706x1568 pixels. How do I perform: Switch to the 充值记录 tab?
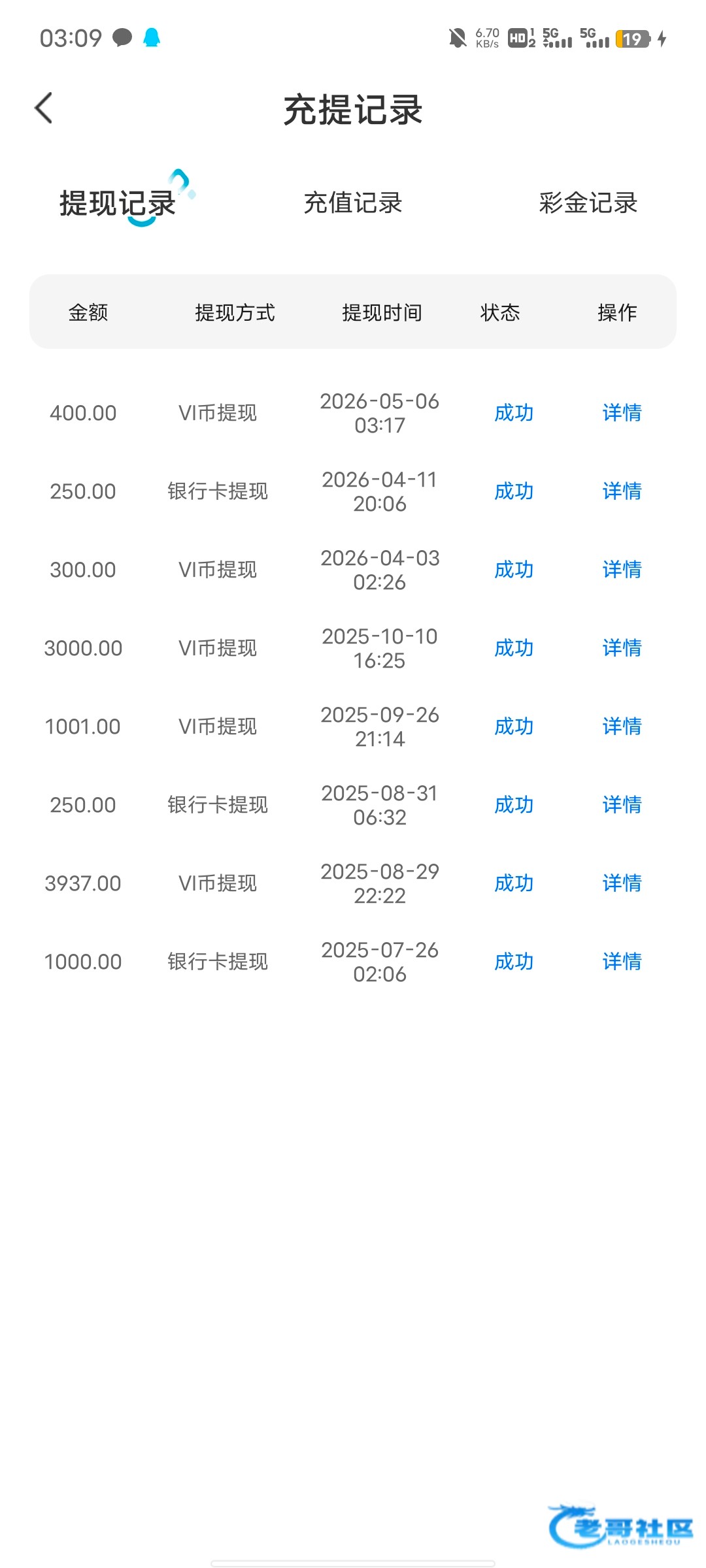tap(353, 203)
